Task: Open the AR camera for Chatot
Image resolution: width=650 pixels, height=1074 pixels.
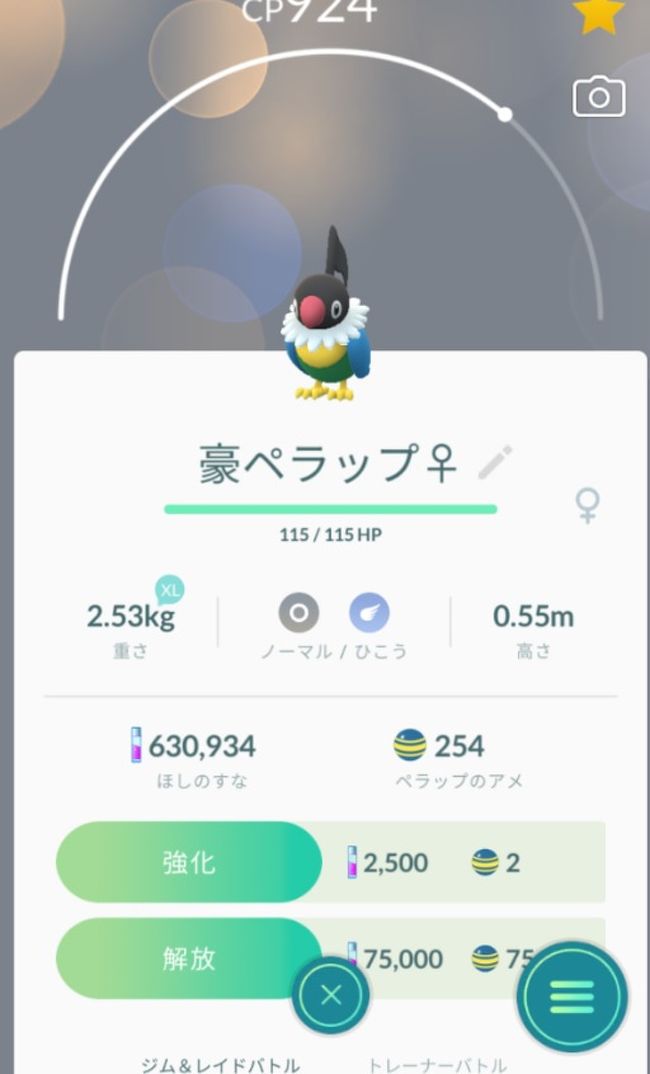Action: [x=598, y=97]
